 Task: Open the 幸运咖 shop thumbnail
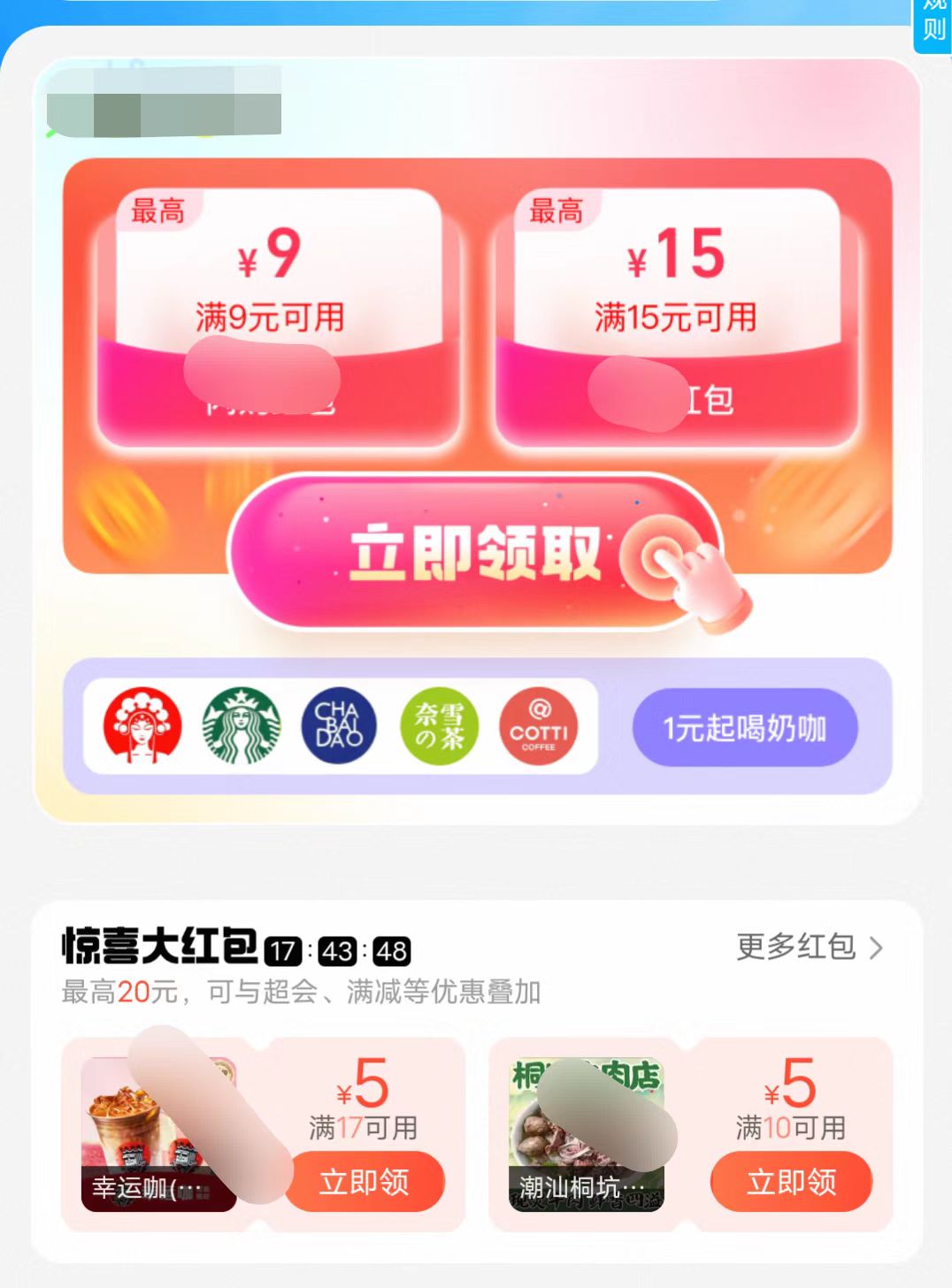click(x=159, y=1133)
